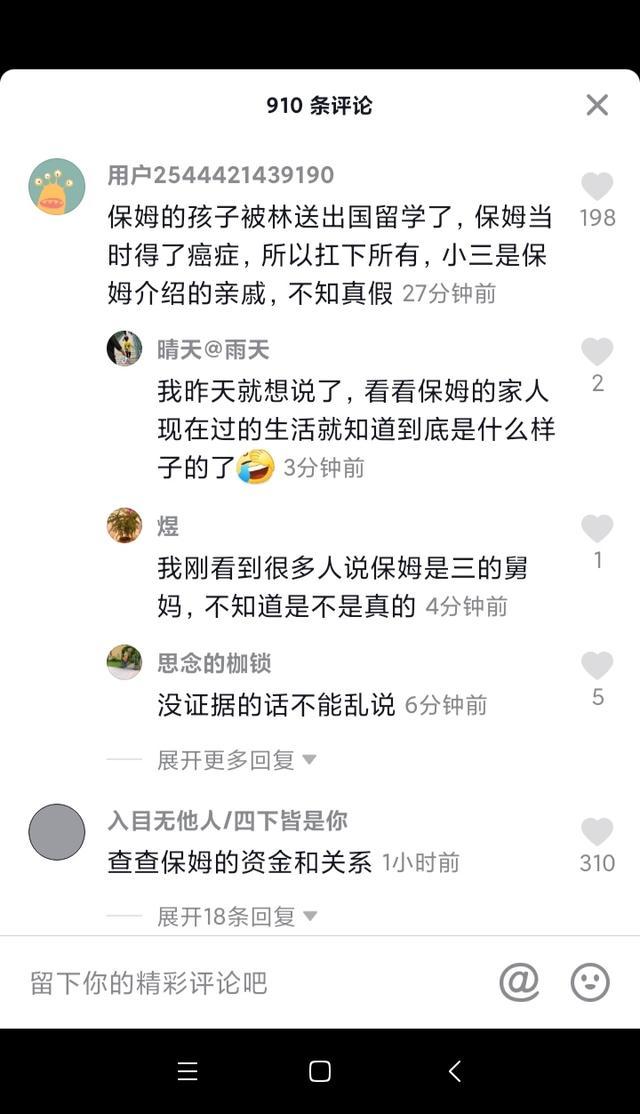Like the comment by 用户2544421439190
Image resolution: width=640 pixels, height=1114 pixels.
tap(597, 187)
